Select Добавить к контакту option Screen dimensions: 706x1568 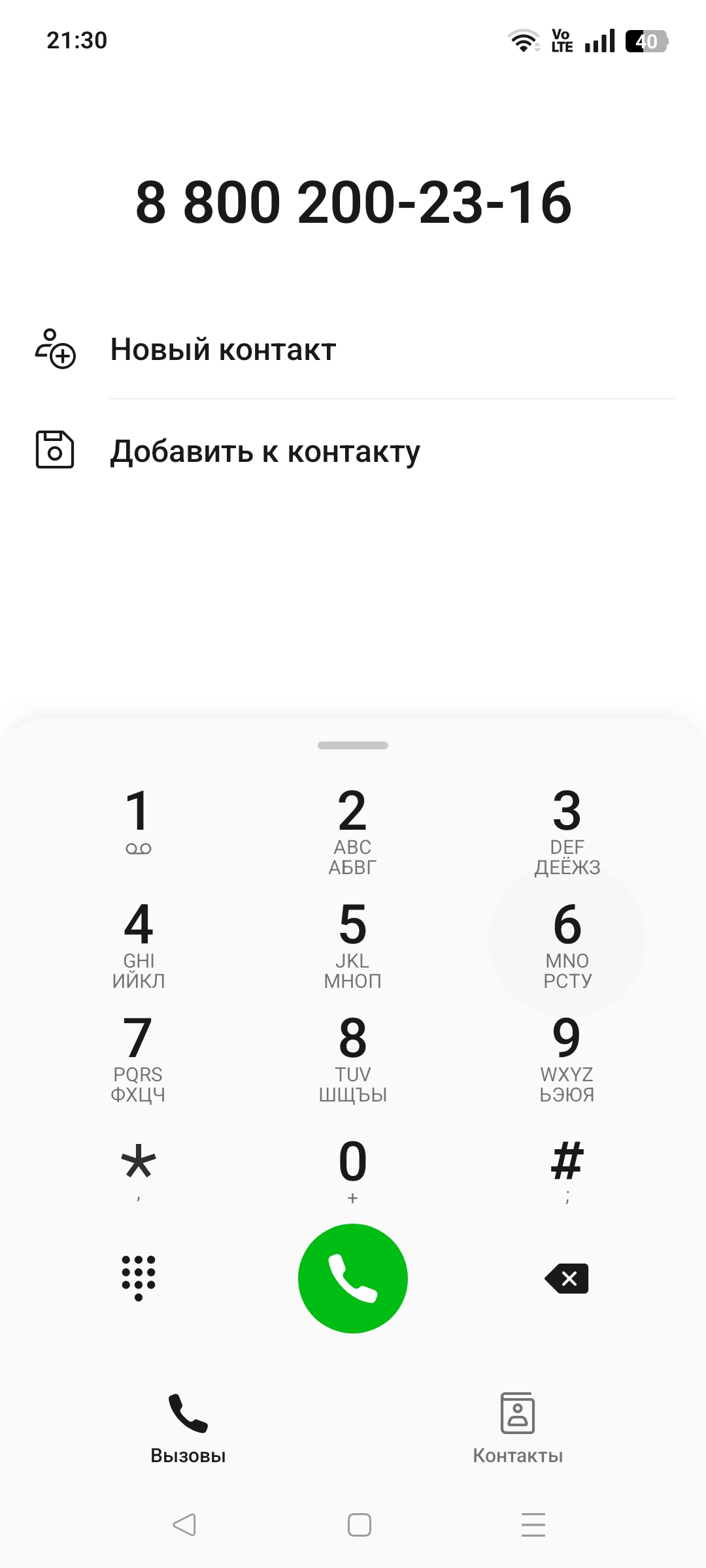pyautogui.click(x=353, y=451)
